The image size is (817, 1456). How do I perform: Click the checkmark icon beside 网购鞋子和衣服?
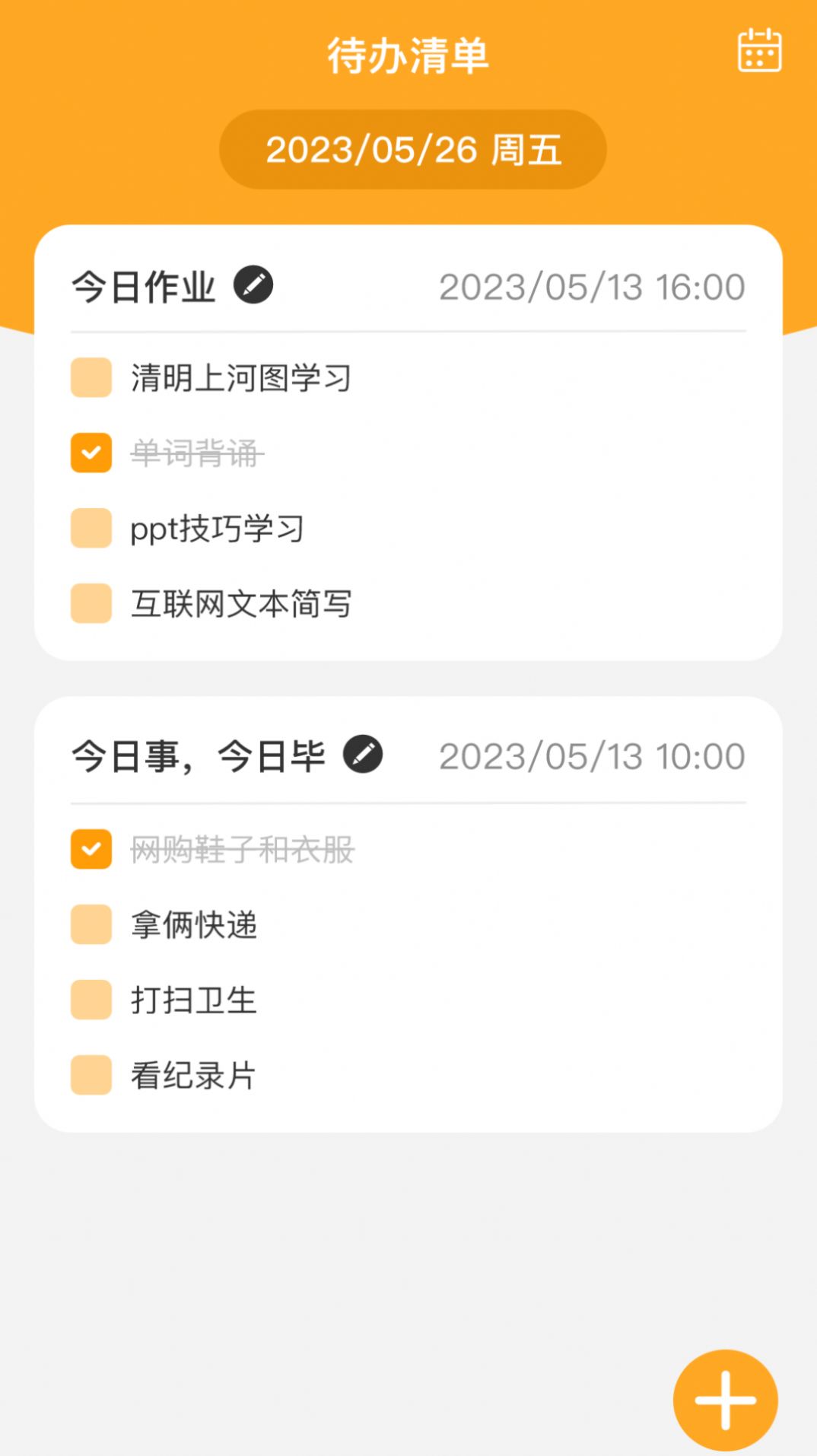[x=91, y=848]
